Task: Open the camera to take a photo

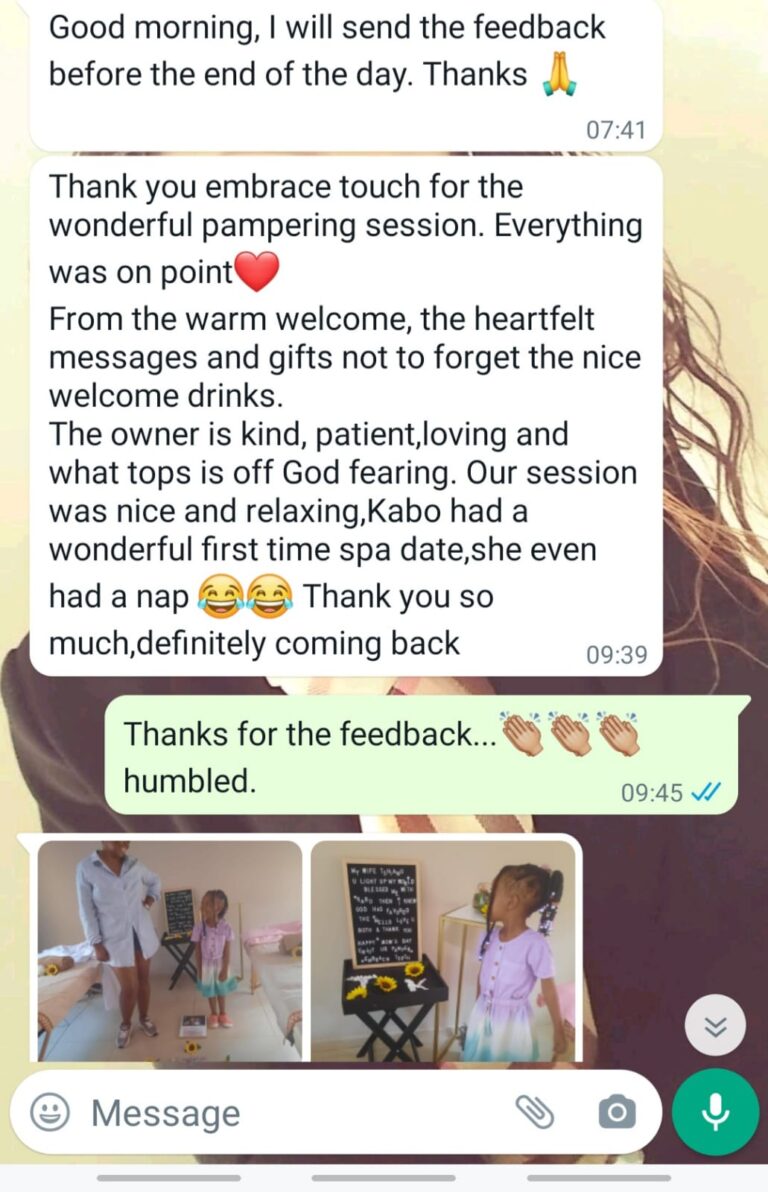Action: click(616, 1112)
